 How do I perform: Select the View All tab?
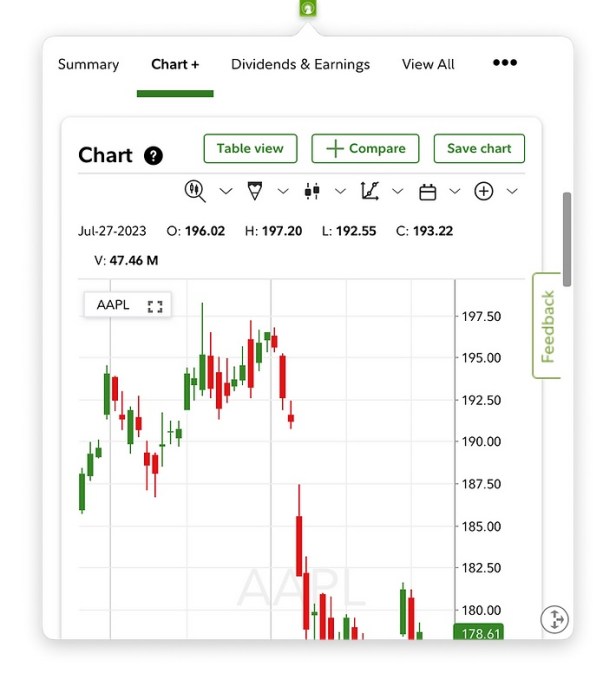coord(428,64)
